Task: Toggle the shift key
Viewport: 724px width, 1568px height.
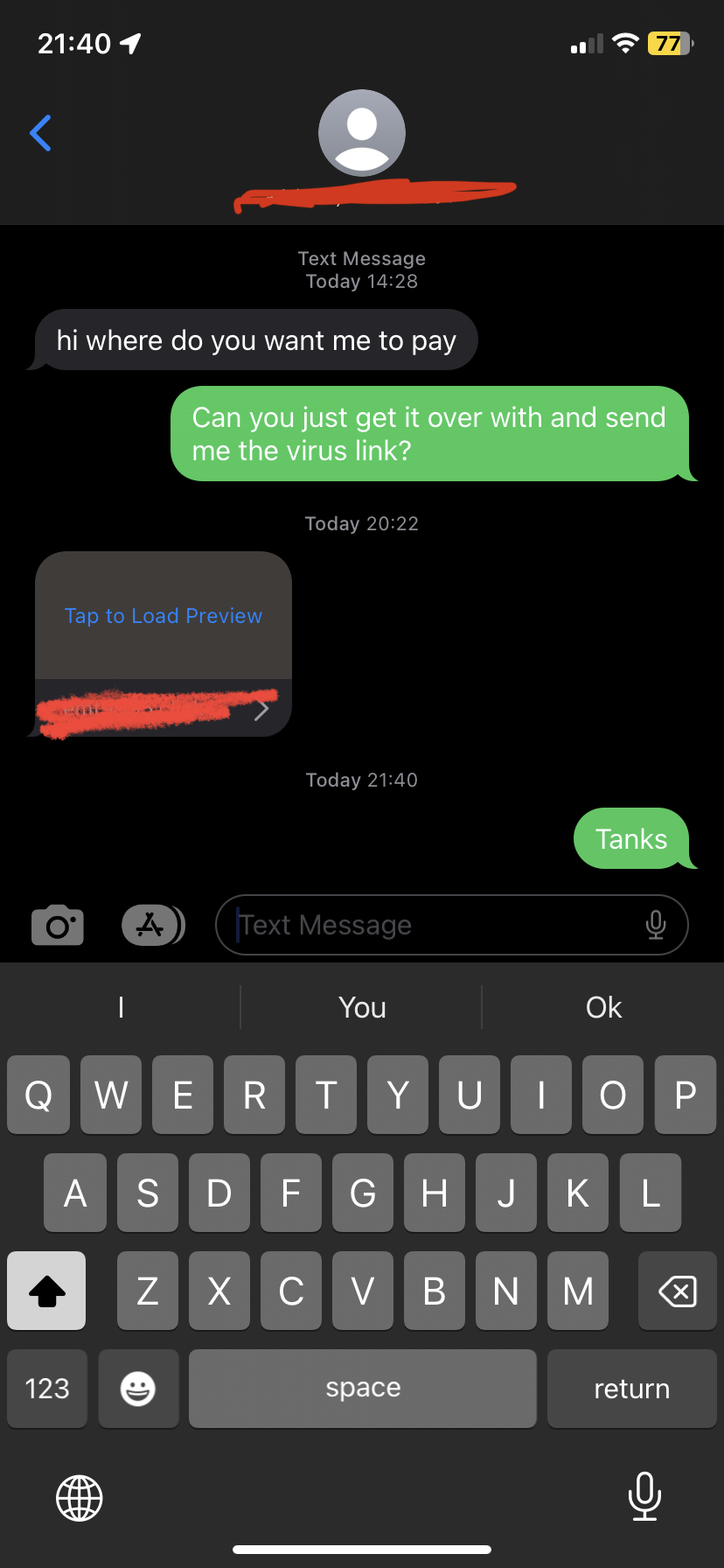Action: point(47,1291)
